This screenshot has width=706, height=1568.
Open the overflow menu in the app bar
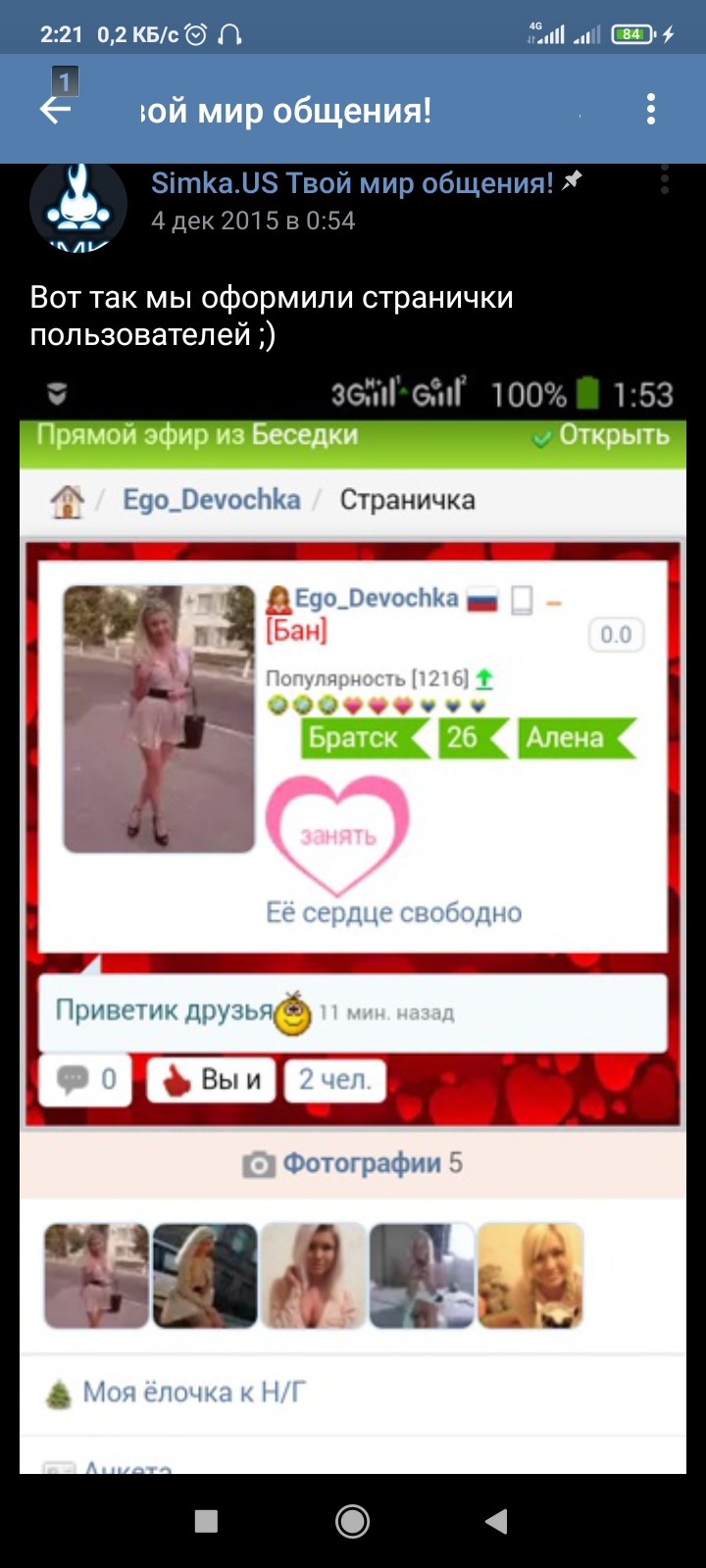pyautogui.click(x=651, y=109)
